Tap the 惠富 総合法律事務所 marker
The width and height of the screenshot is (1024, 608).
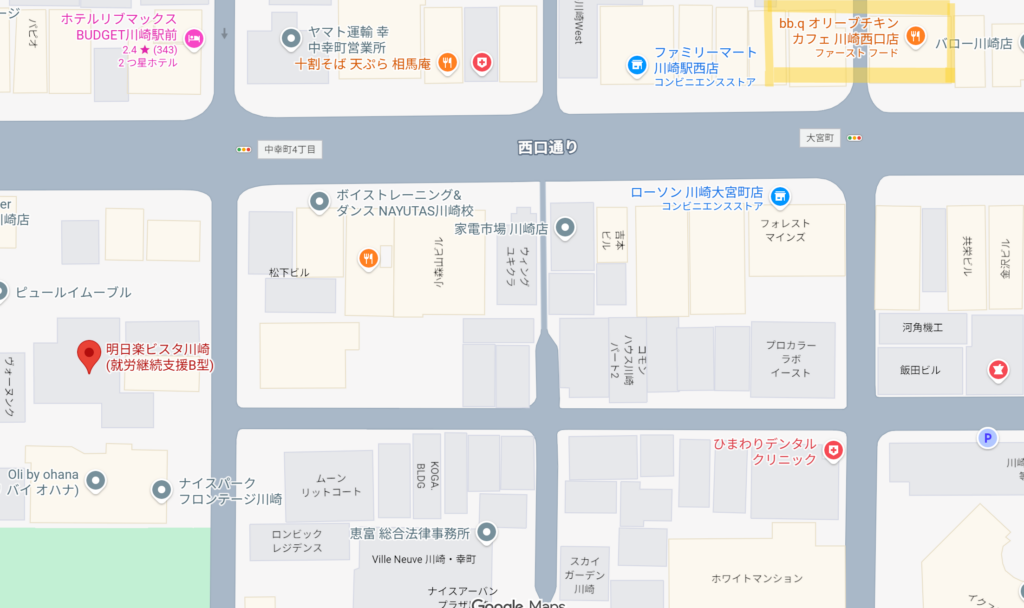(487, 532)
